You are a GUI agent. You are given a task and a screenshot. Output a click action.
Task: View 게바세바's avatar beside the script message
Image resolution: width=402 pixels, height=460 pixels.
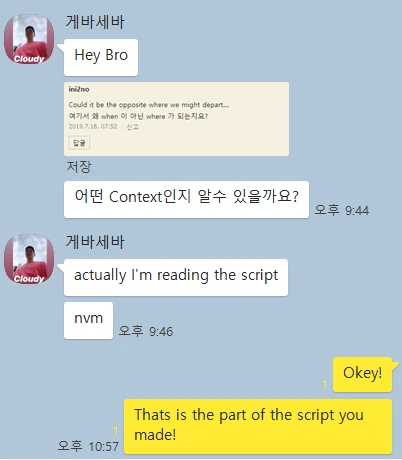(x=29, y=259)
